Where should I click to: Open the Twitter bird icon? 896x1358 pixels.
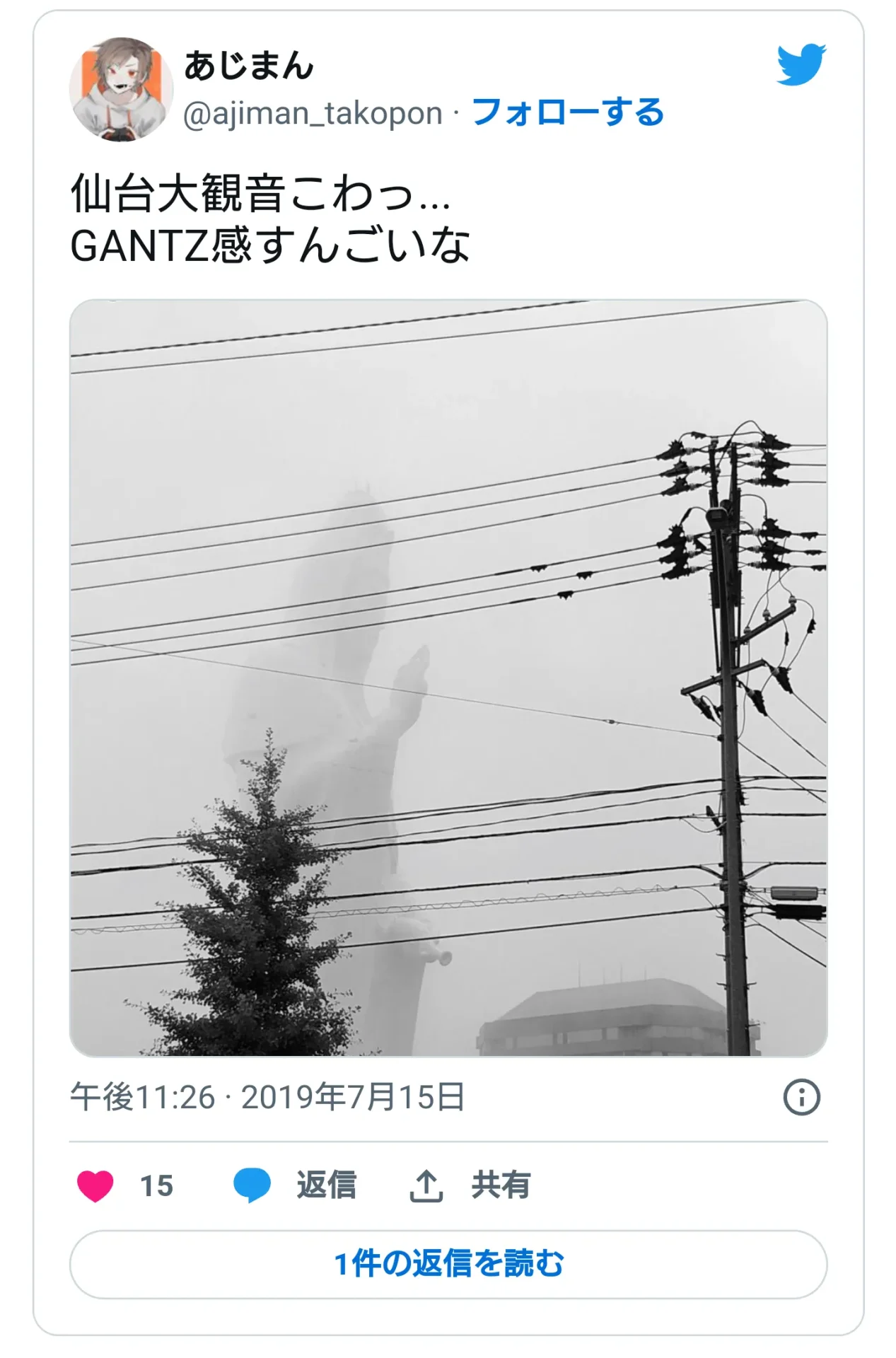[x=801, y=65]
